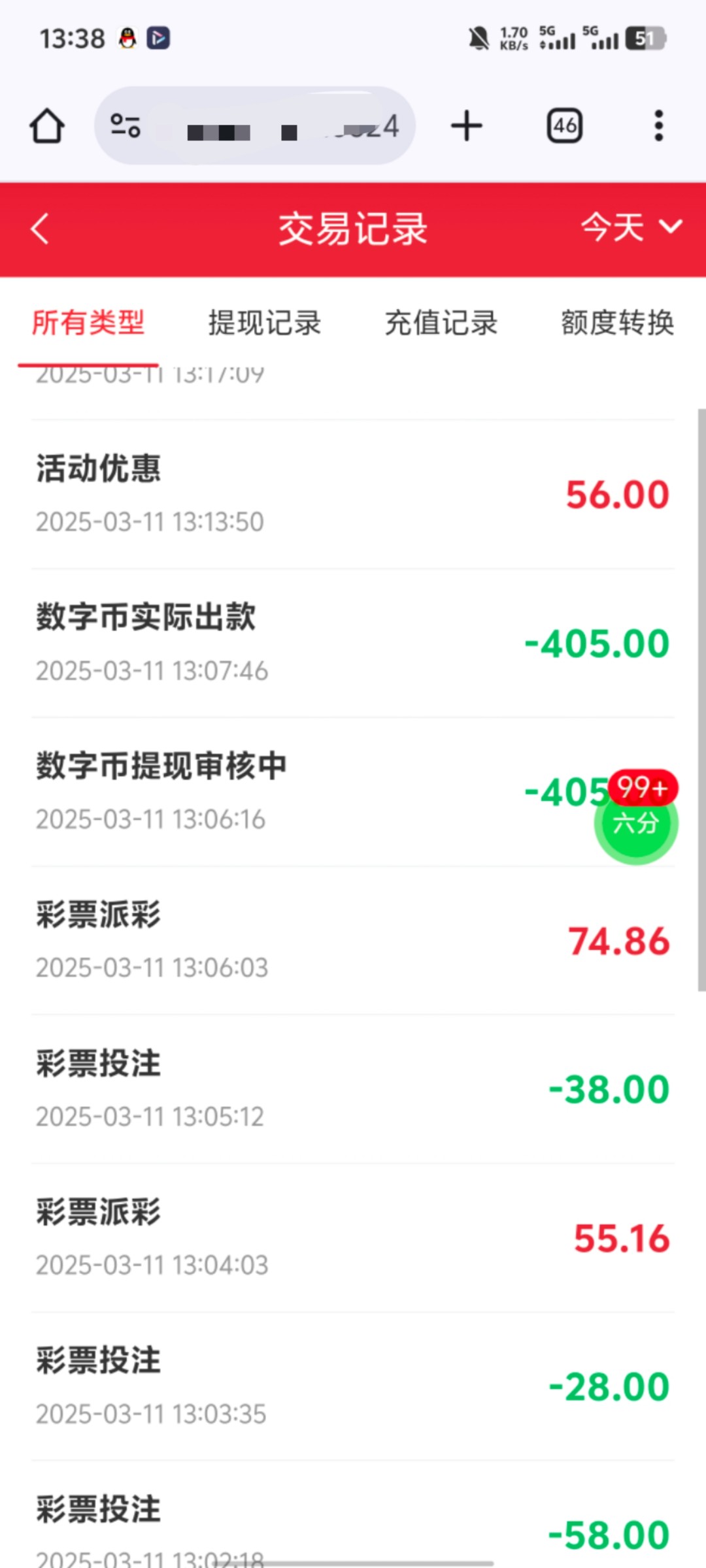706x1568 pixels.
Task: Switch to the 提现记录 tab
Action: click(265, 323)
